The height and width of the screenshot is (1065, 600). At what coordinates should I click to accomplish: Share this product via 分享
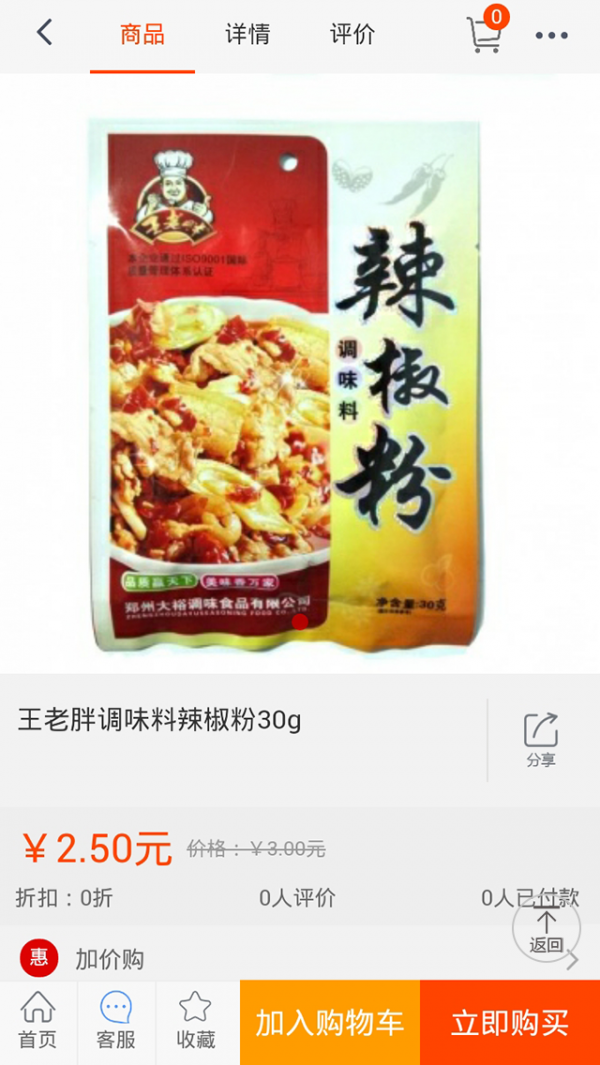click(x=541, y=740)
